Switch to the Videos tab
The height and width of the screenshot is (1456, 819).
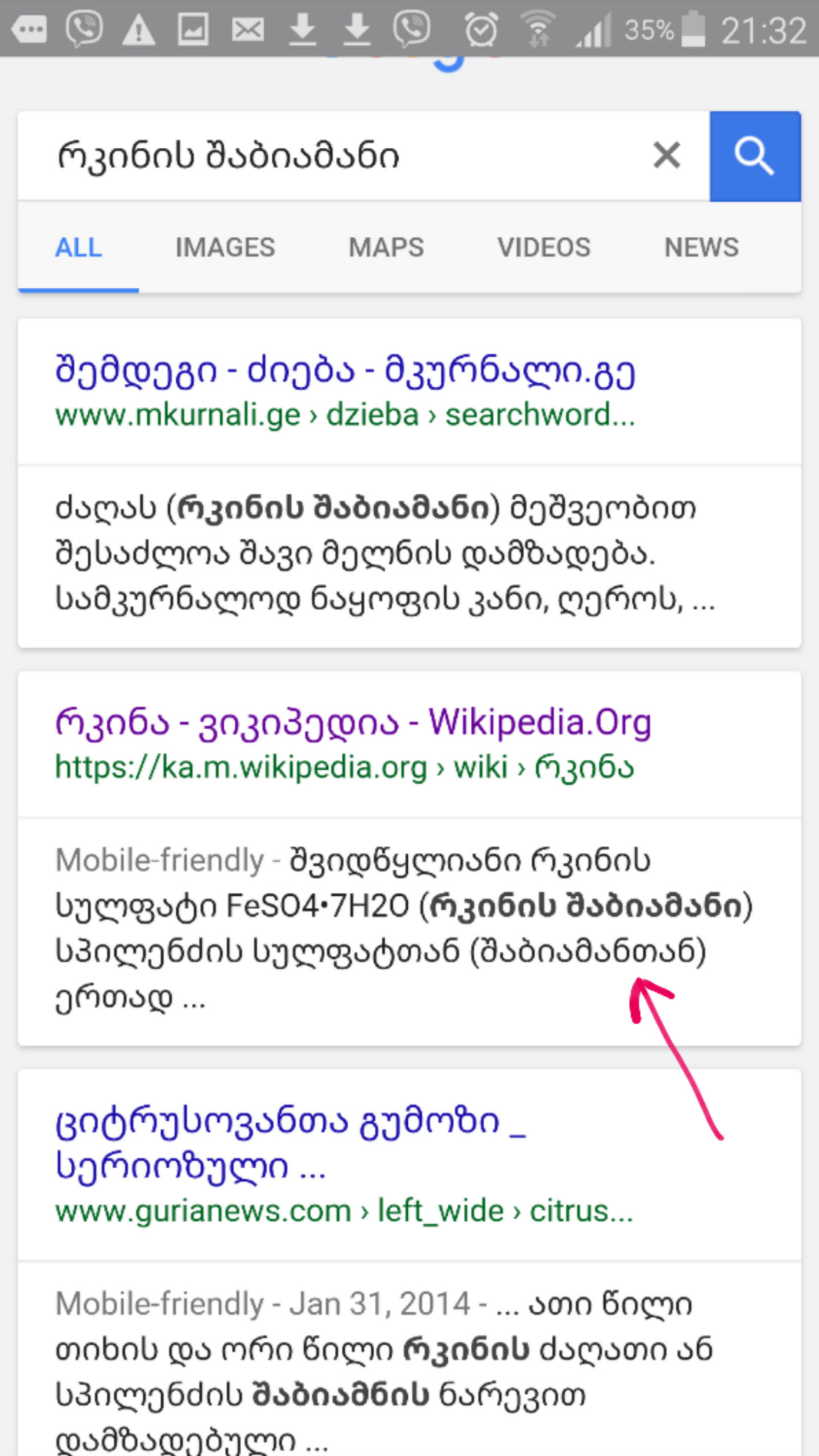[x=544, y=248]
